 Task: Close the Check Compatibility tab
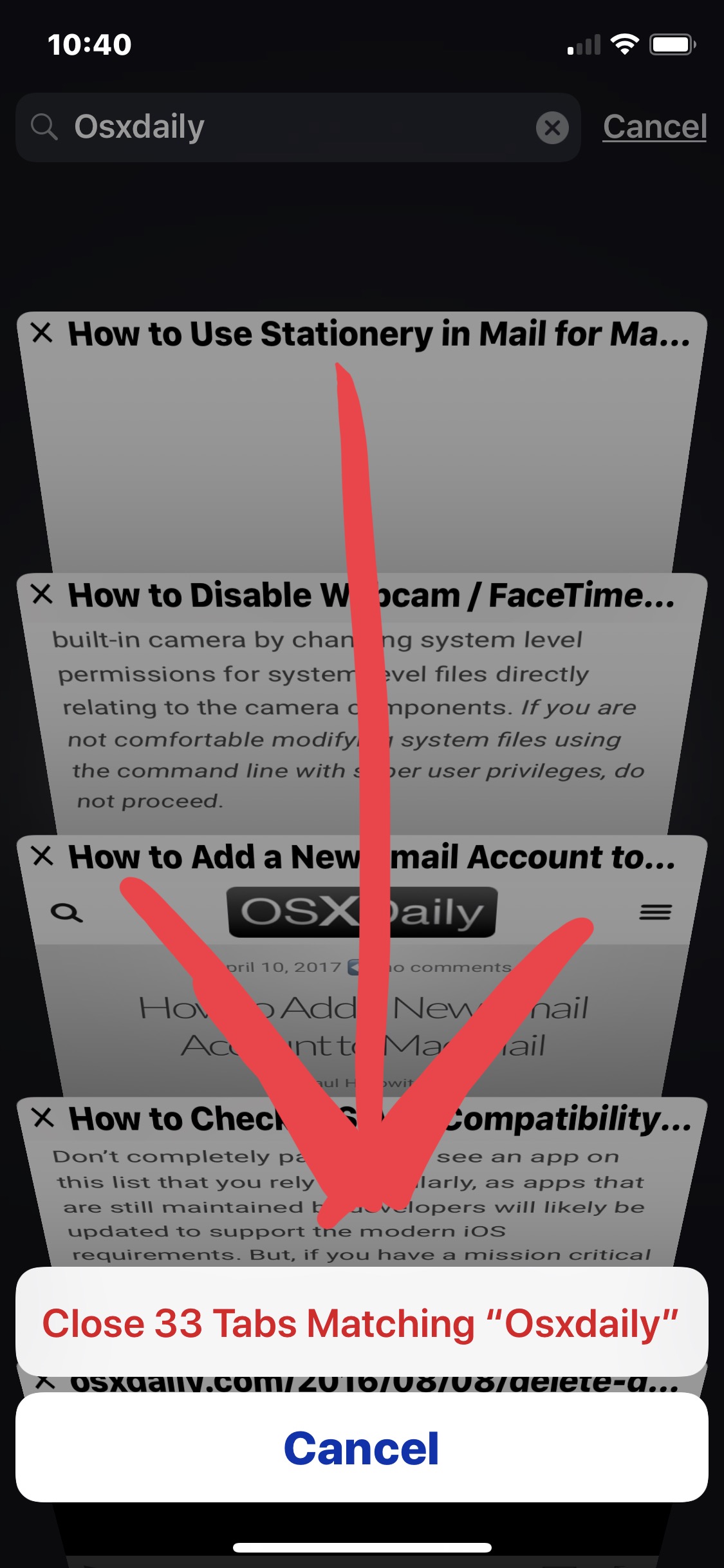(42, 1118)
